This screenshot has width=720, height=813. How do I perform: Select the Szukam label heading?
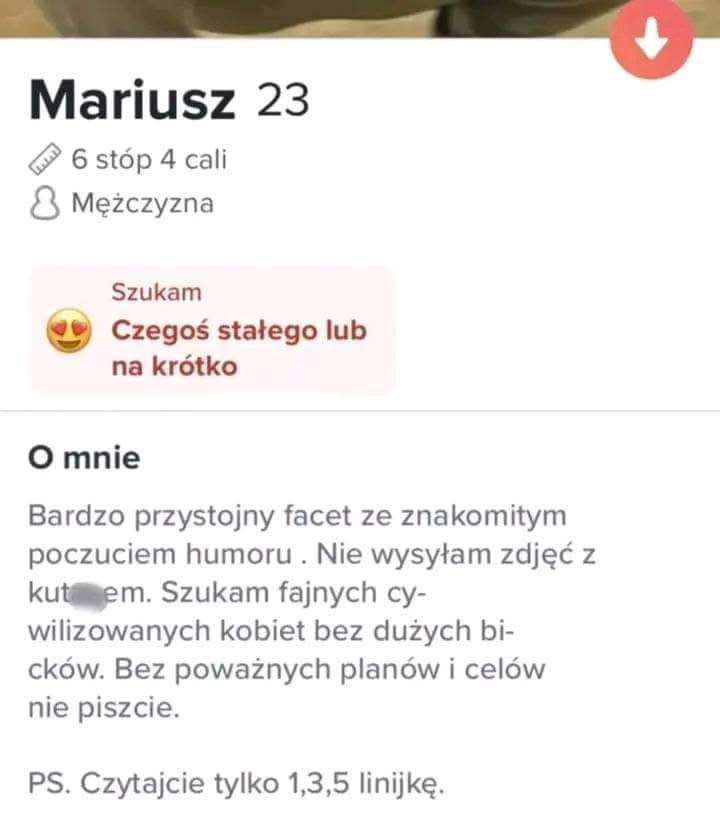pyautogui.click(x=155, y=293)
